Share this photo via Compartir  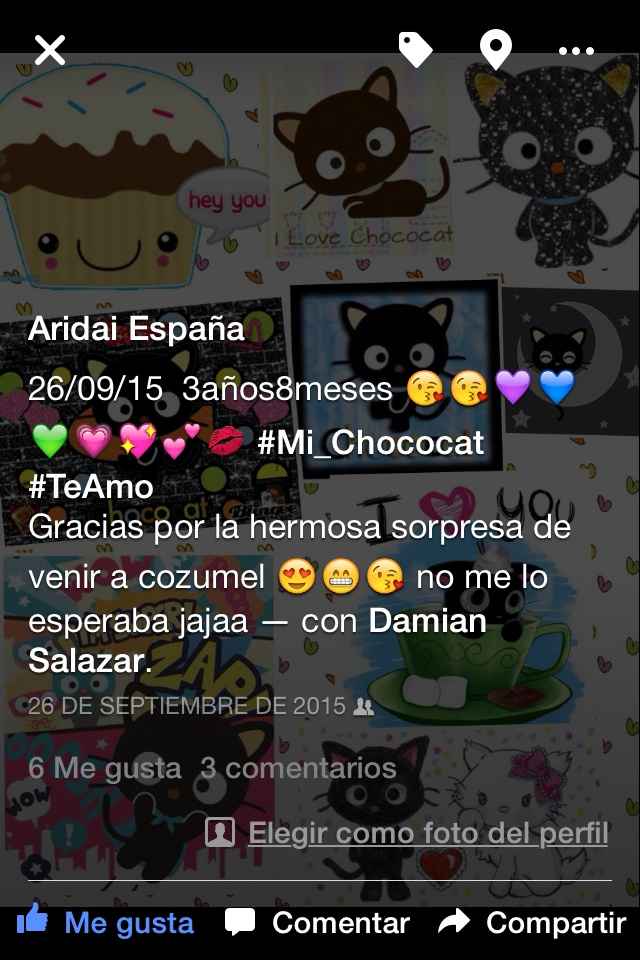coord(532,922)
